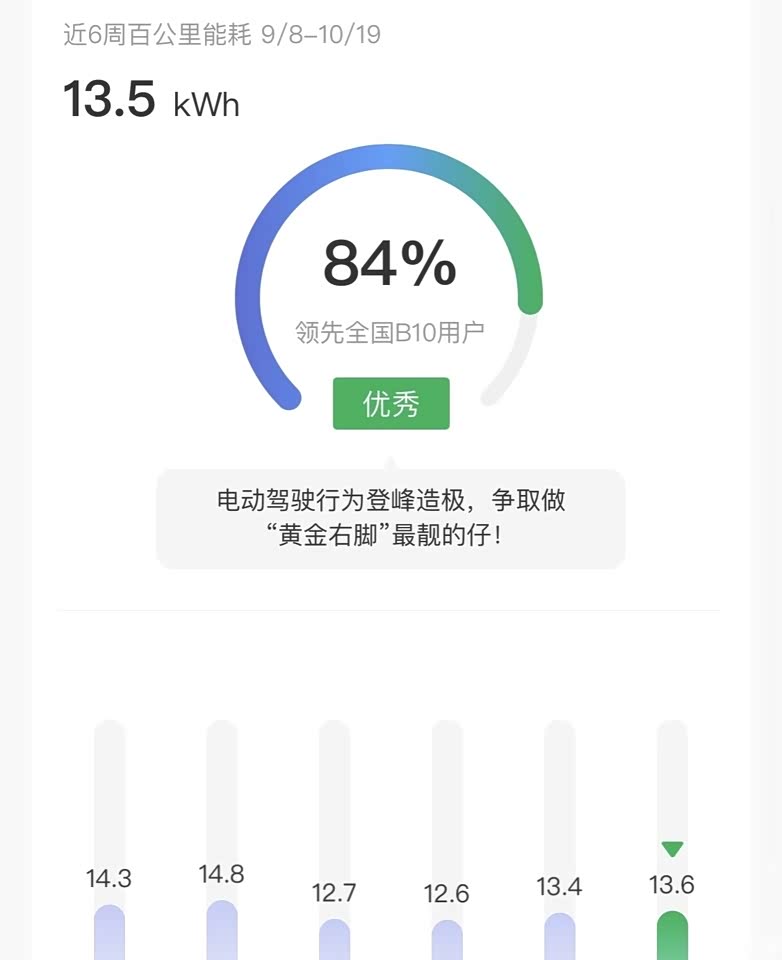Tap the highlighted green 13.6 bar
This screenshot has height=960, width=782.
click(x=672, y=934)
